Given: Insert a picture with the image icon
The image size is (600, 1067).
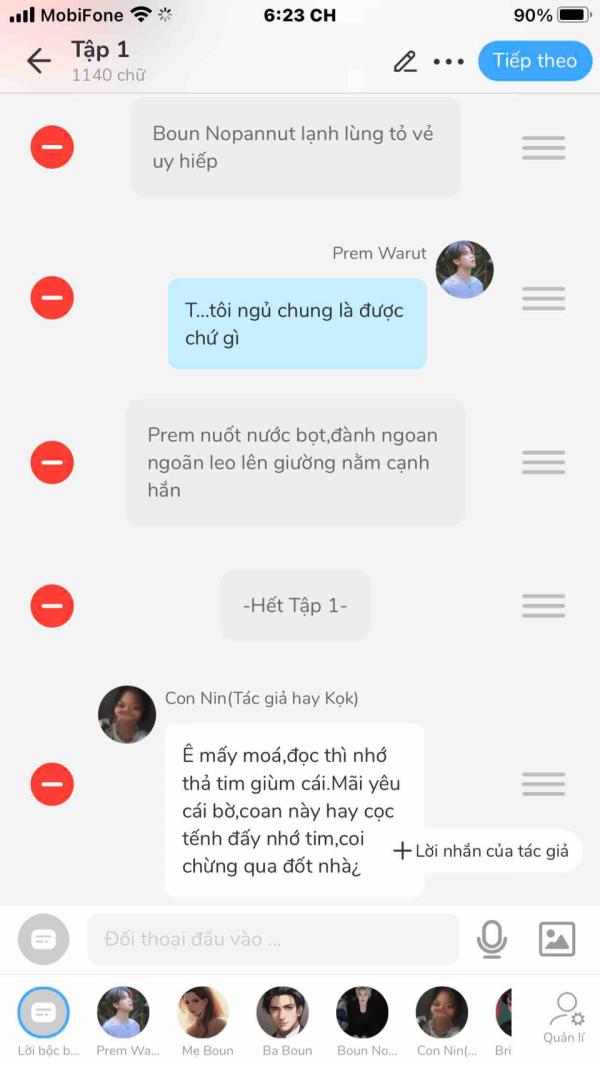Looking at the screenshot, I should pyautogui.click(x=557, y=939).
